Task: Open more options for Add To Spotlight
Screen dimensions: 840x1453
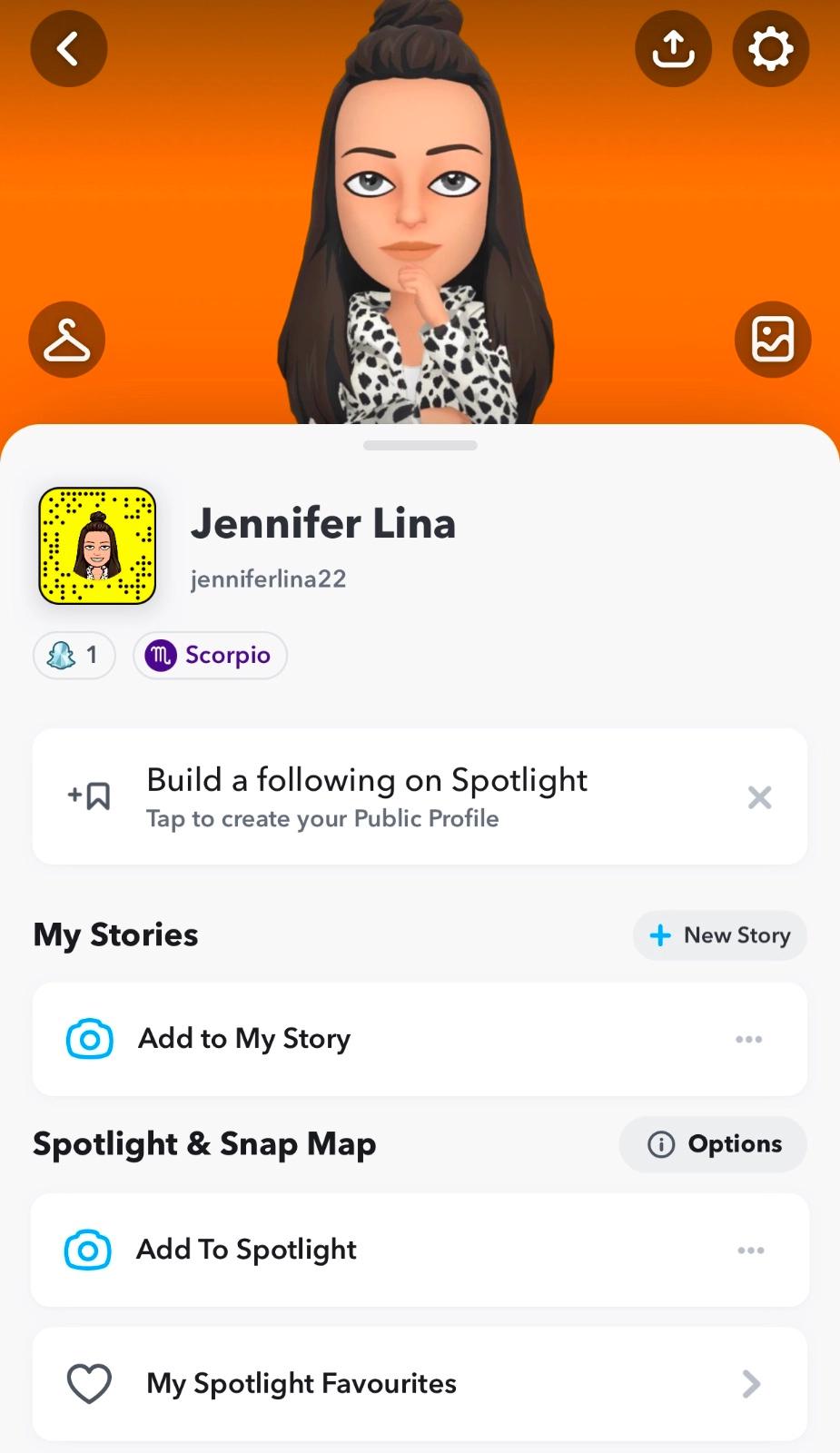Action: tap(750, 1250)
